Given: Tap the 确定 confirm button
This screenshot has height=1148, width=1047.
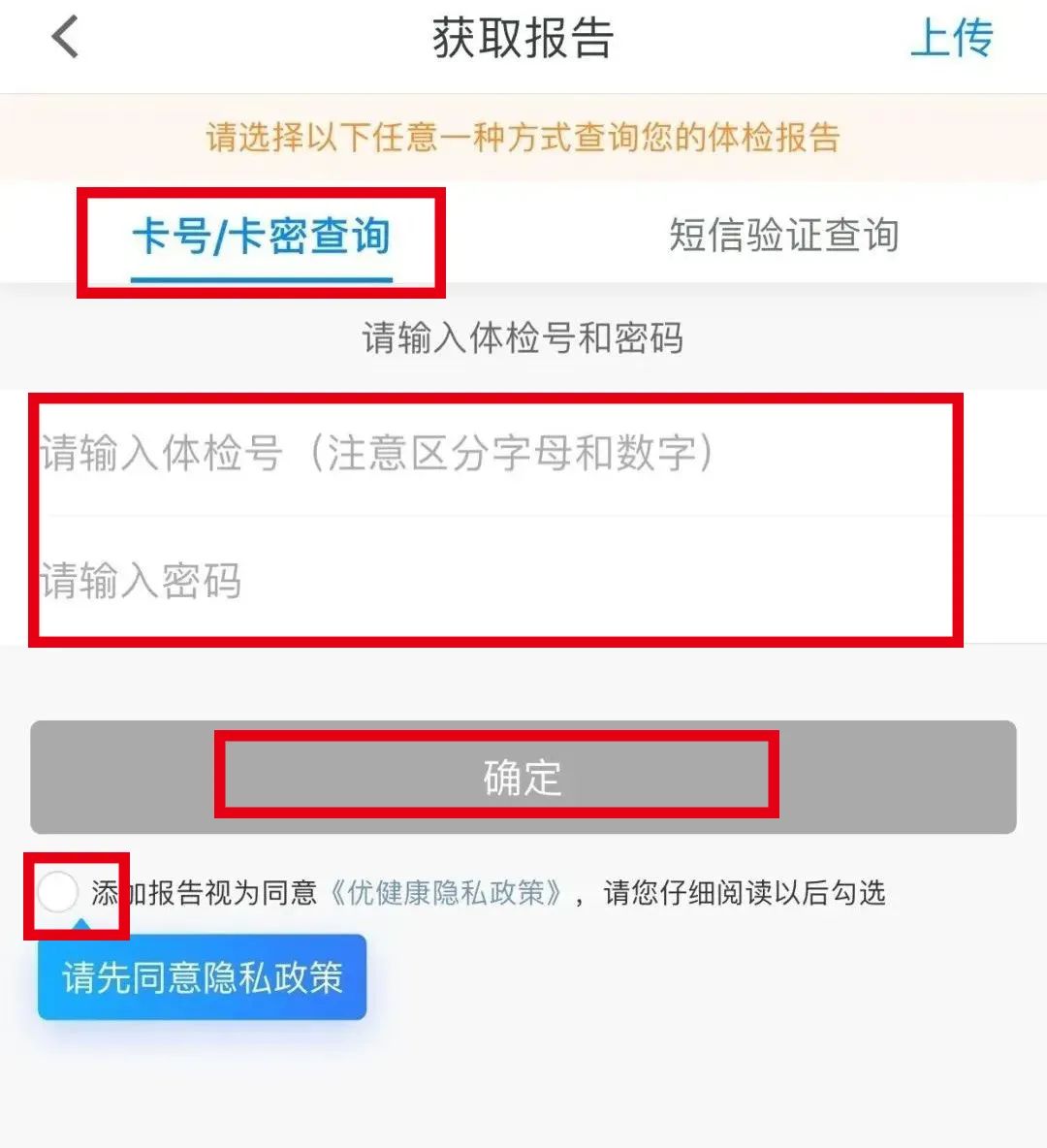Looking at the screenshot, I should click(x=523, y=778).
